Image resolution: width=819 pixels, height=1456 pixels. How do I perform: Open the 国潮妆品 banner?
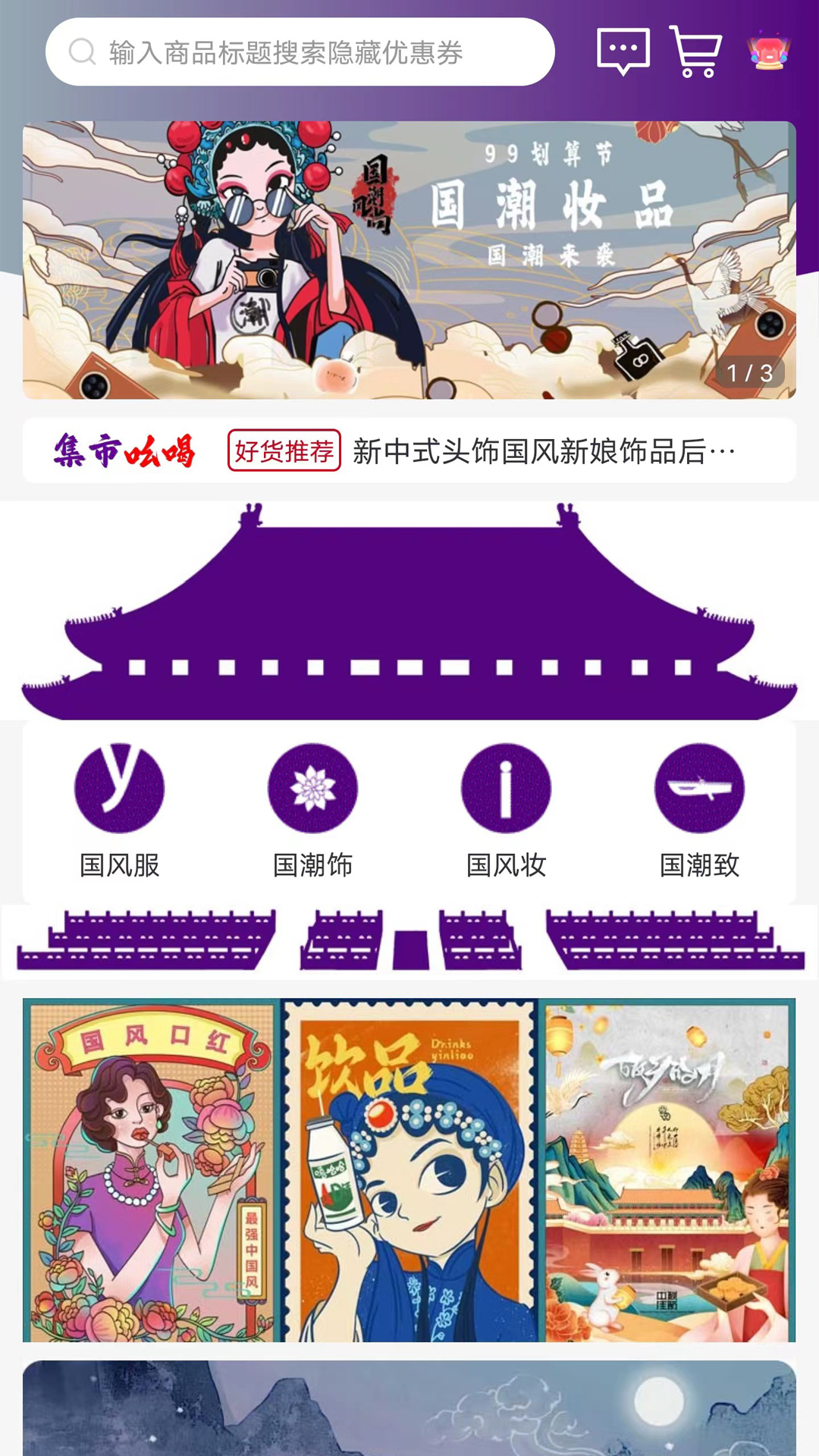[x=409, y=260]
